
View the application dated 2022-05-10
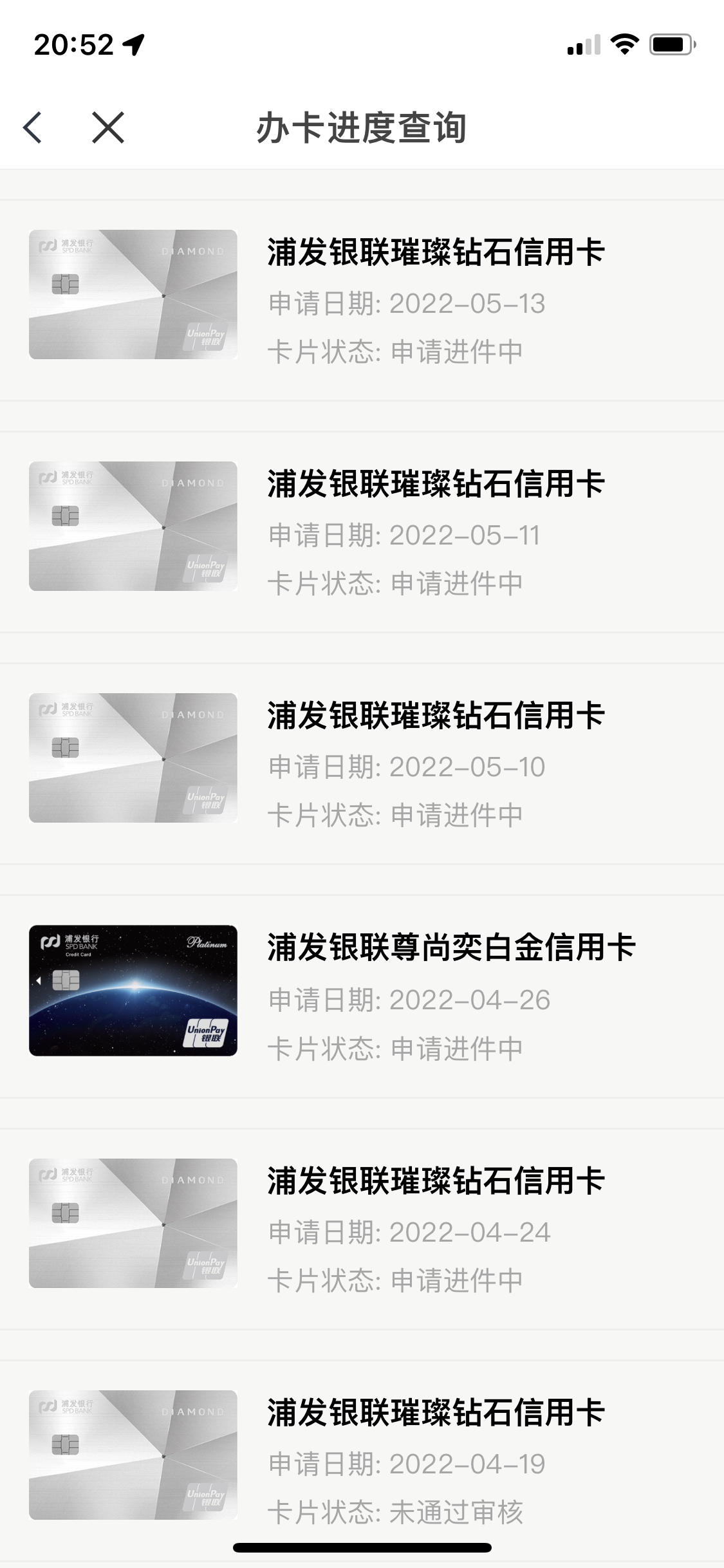point(362,764)
